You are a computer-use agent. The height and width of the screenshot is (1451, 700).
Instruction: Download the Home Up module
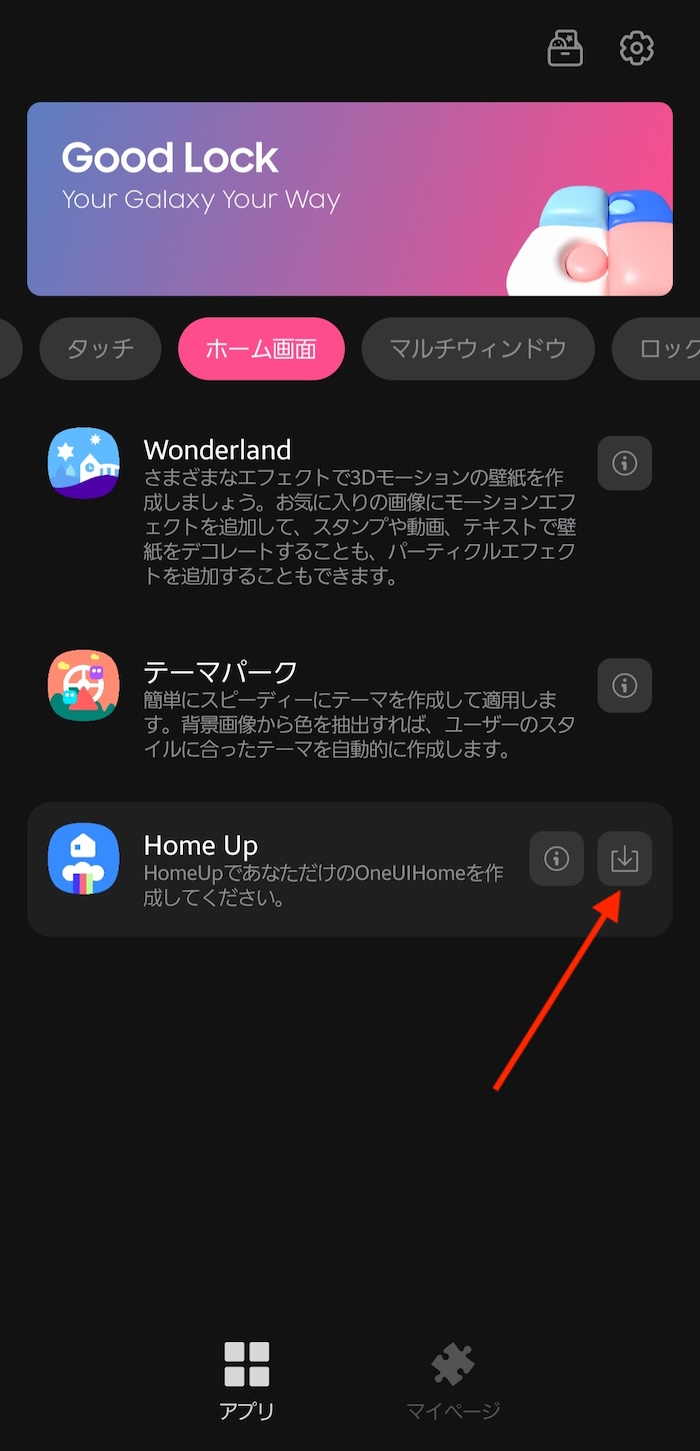click(x=625, y=859)
